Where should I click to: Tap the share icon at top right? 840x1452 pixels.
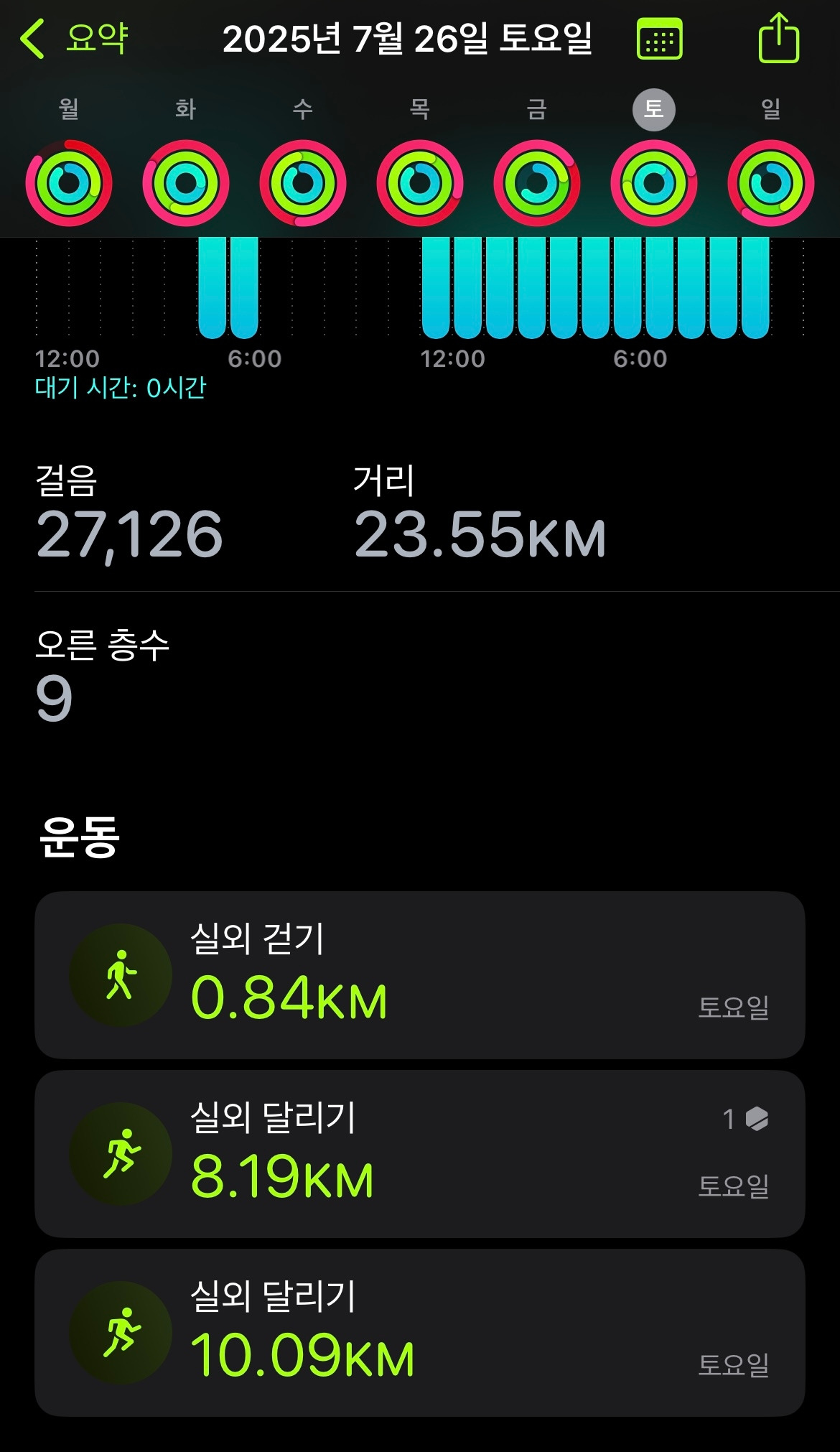[x=778, y=36]
